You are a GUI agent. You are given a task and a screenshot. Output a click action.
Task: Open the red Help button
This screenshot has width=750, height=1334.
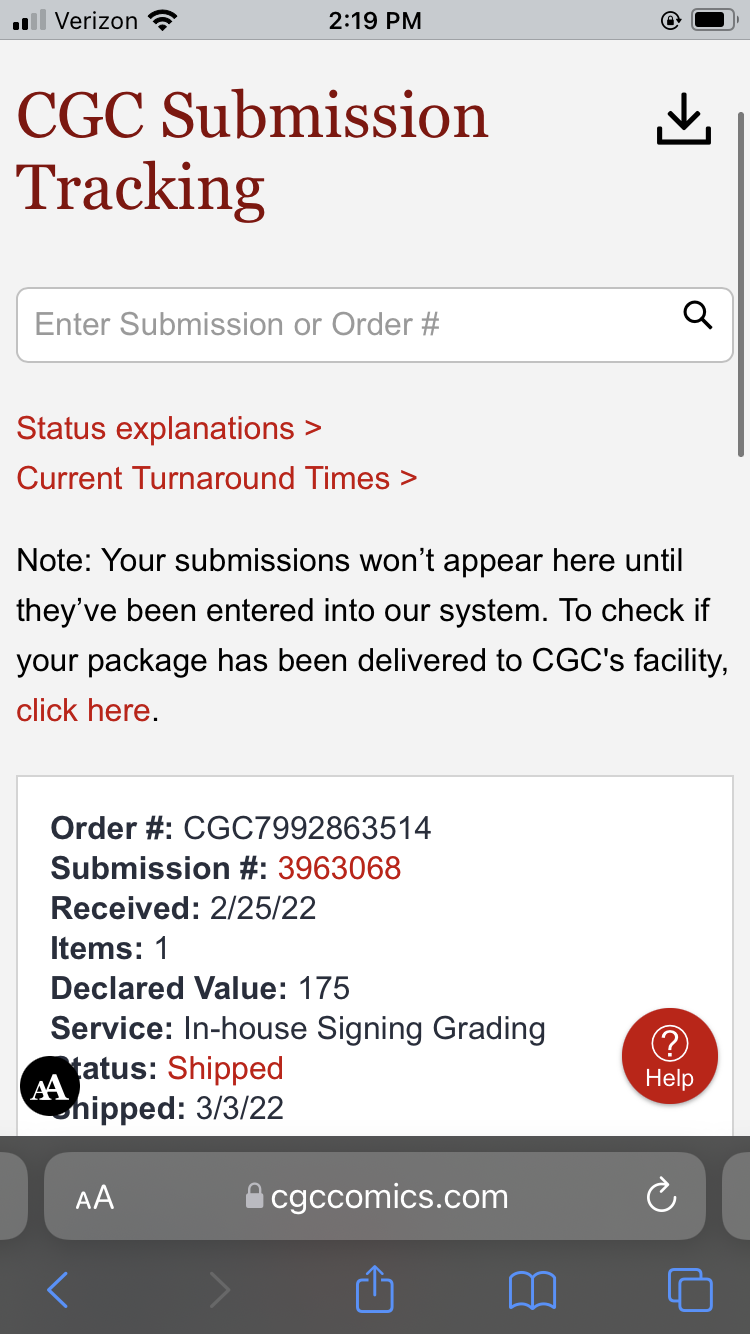670,1056
